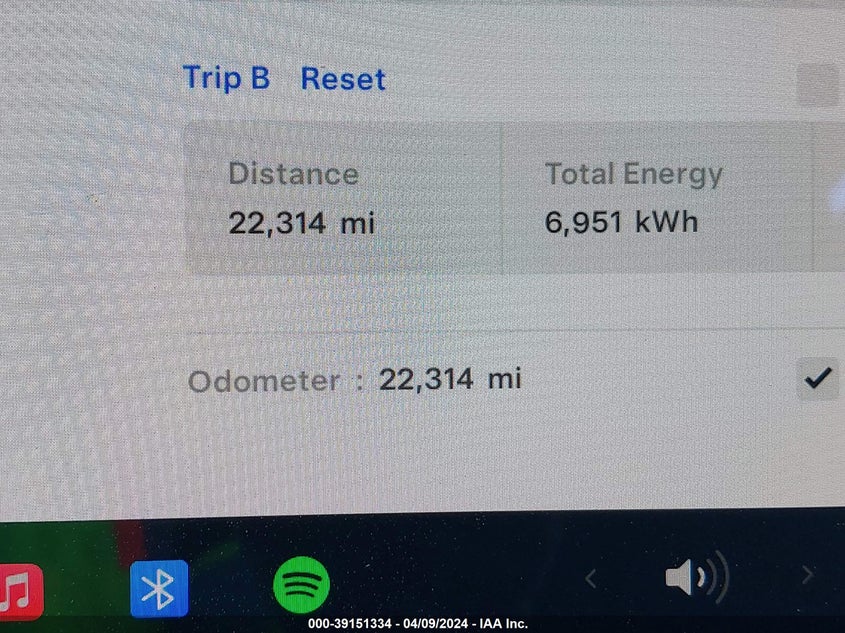Open Bluetooth settings
The height and width of the screenshot is (633, 845).
[x=159, y=587]
